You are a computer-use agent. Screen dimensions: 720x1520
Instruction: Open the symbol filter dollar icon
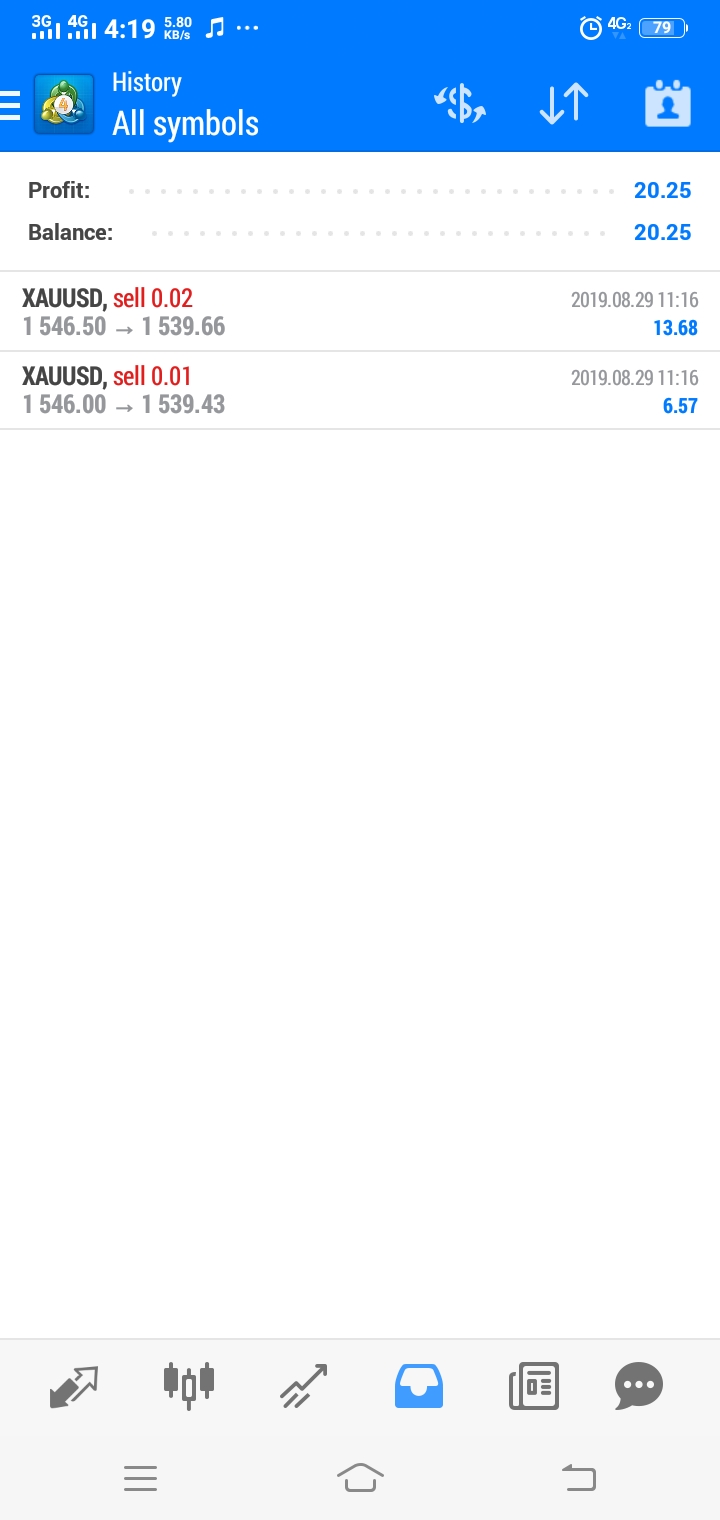tap(459, 104)
